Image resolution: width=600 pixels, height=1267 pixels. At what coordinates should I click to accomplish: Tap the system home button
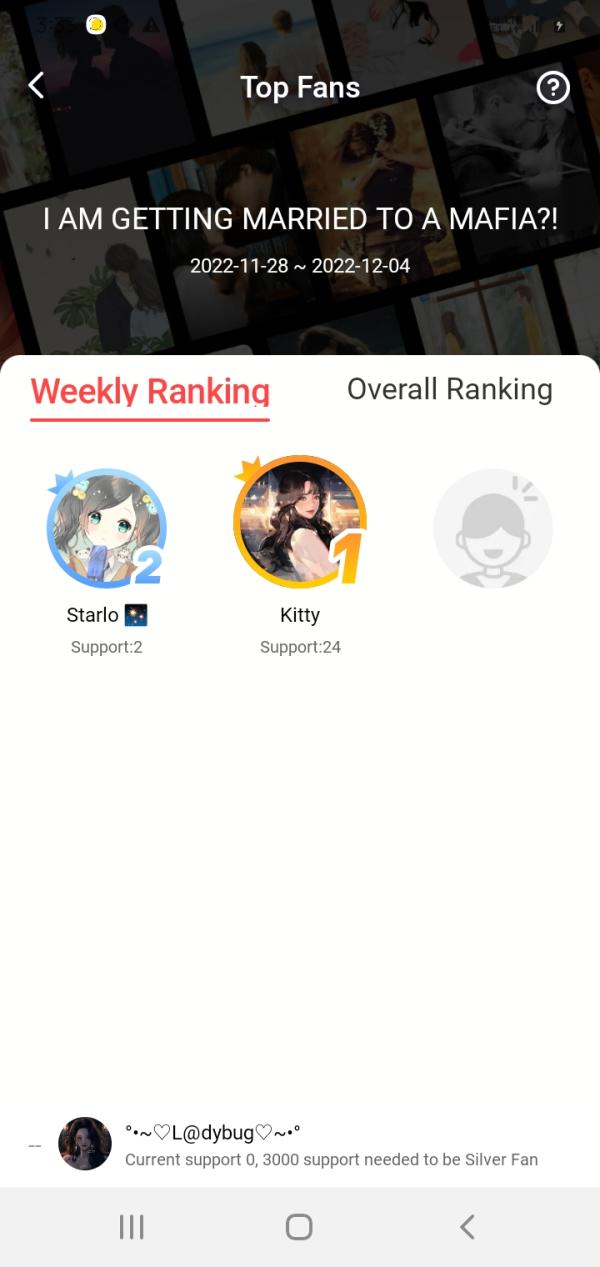click(x=299, y=1227)
